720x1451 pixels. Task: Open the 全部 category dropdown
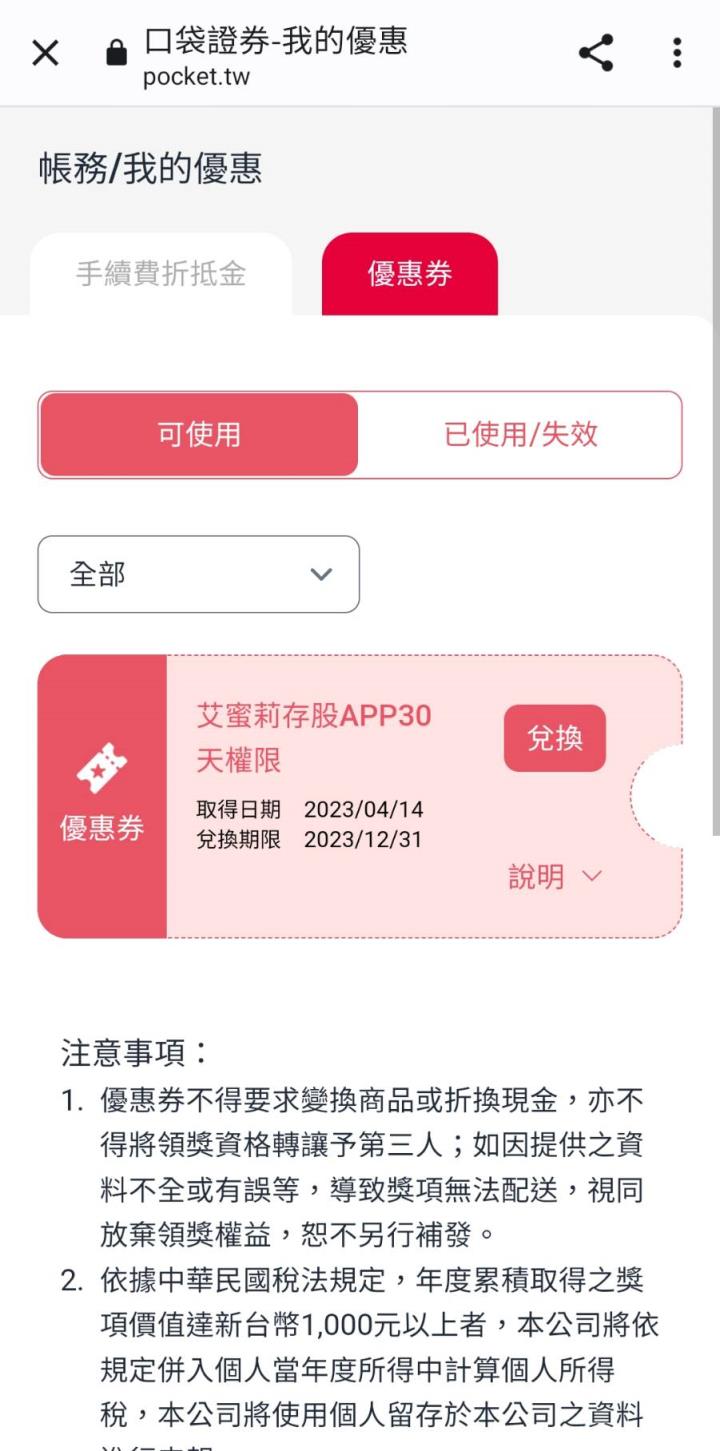click(197, 573)
